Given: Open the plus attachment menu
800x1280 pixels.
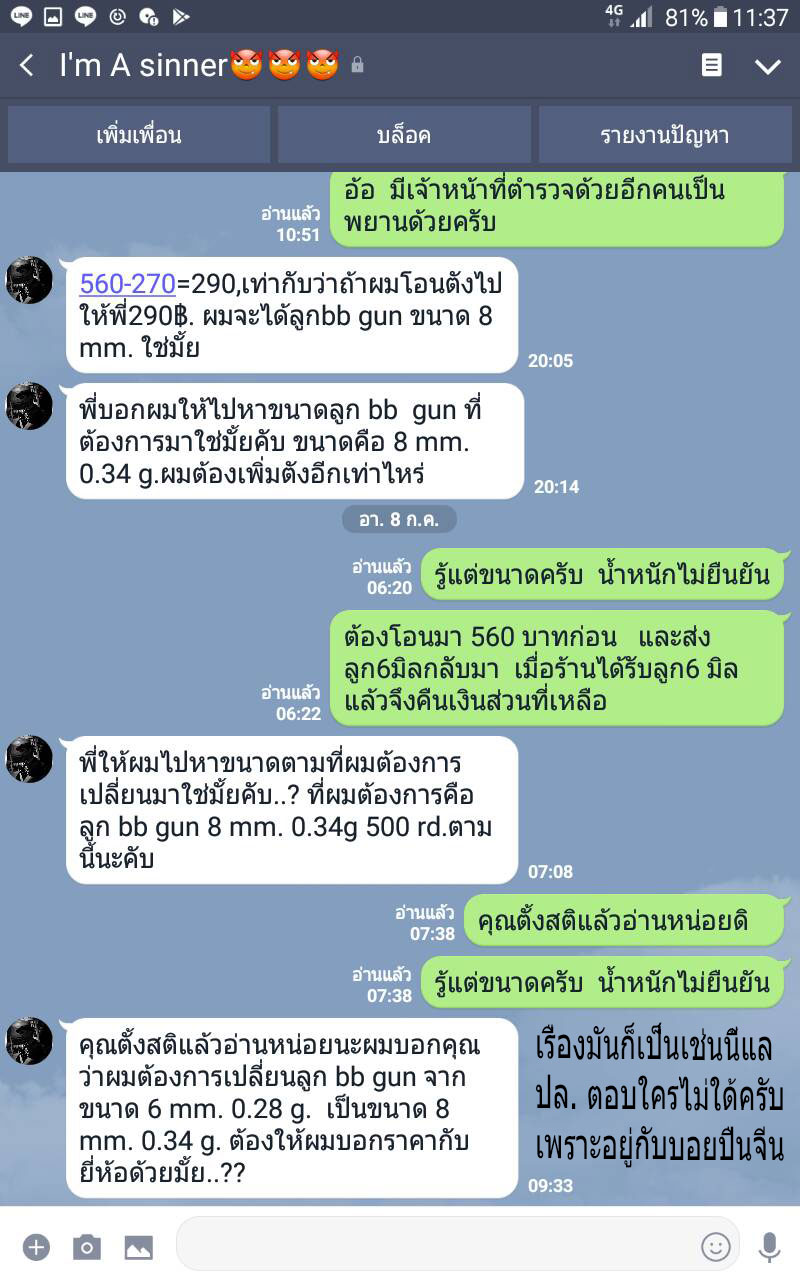Looking at the screenshot, I should (36, 1246).
